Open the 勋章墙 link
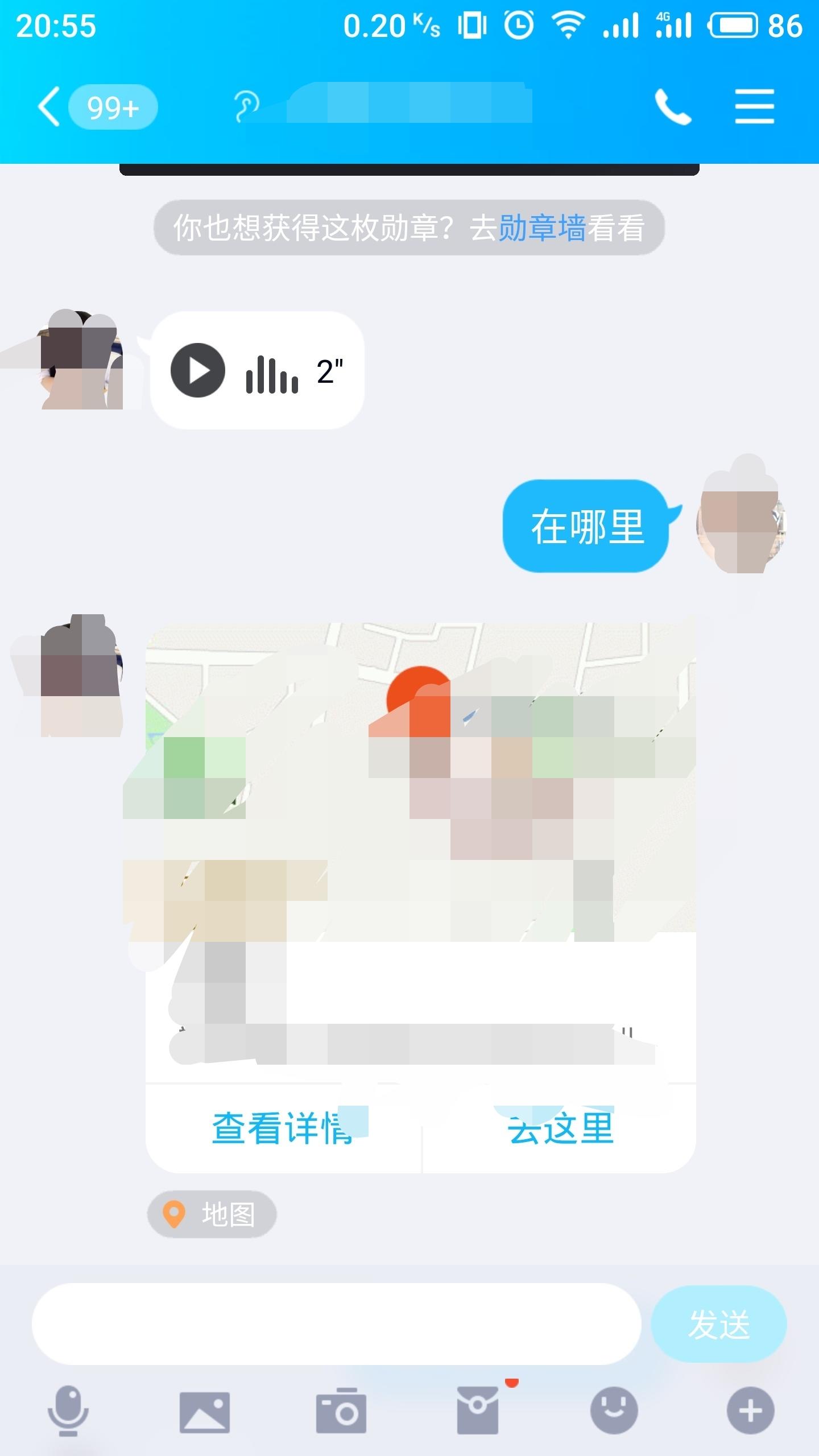Image resolution: width=819 pixels, height=1456 pixels. tap(541, 228)
